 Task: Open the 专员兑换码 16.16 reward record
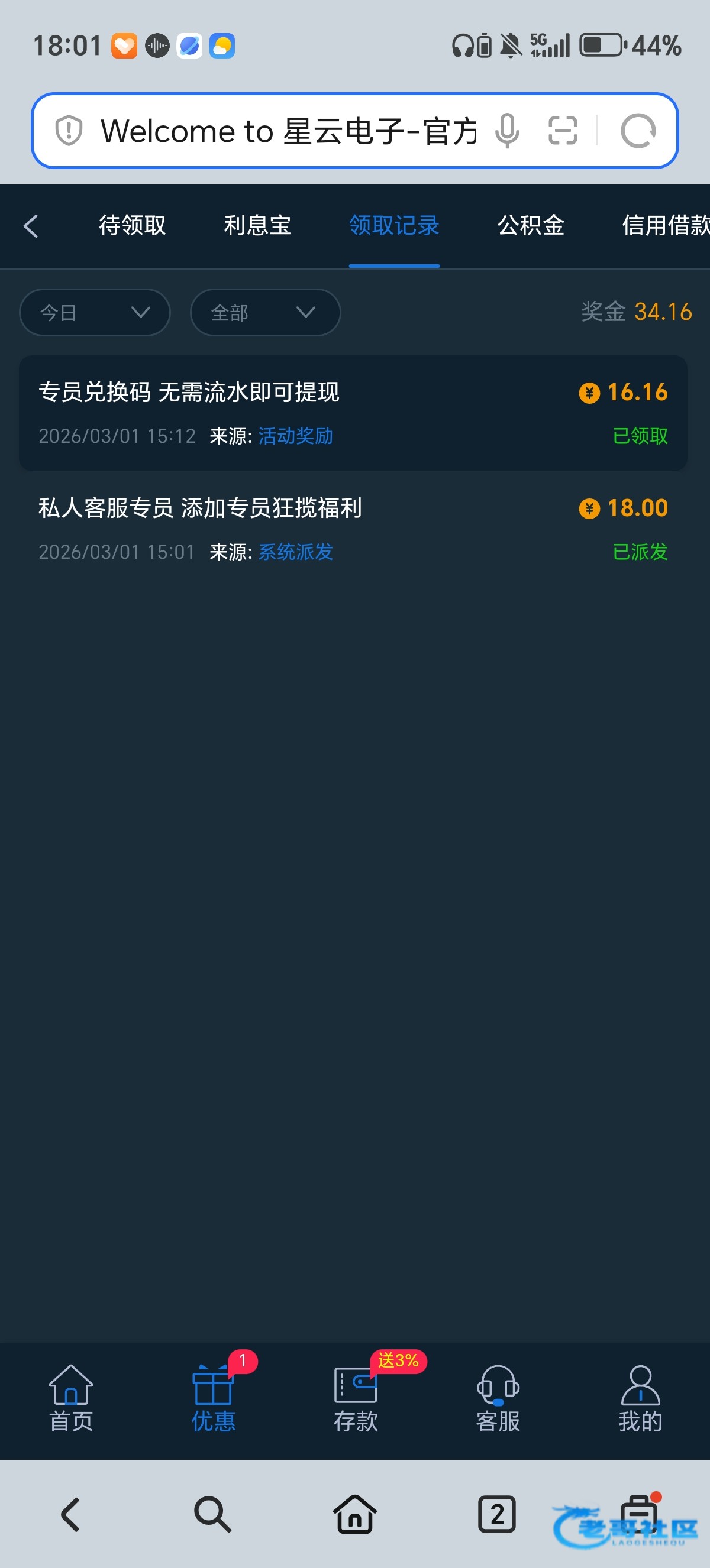pos(353,413)
